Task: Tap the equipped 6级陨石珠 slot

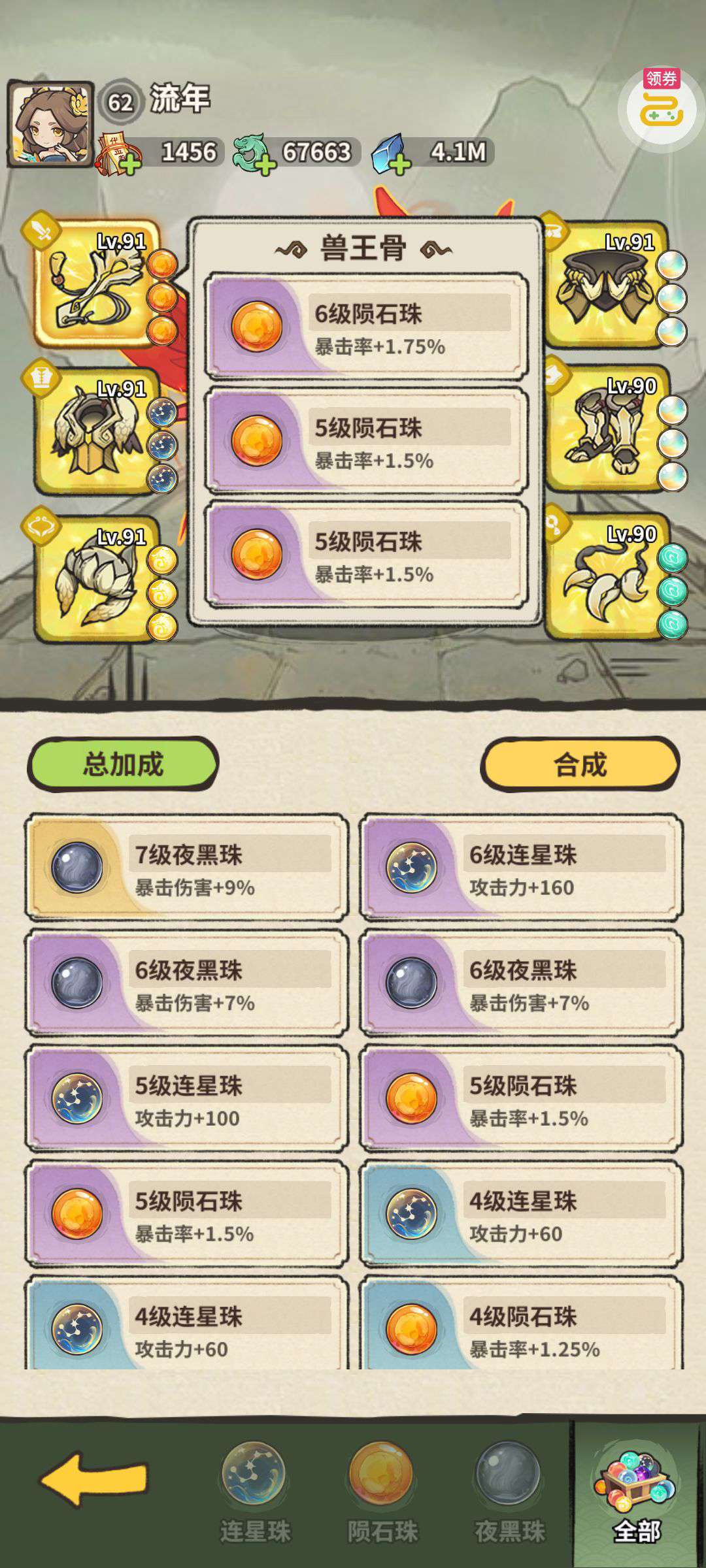Action: click(366, 327)
